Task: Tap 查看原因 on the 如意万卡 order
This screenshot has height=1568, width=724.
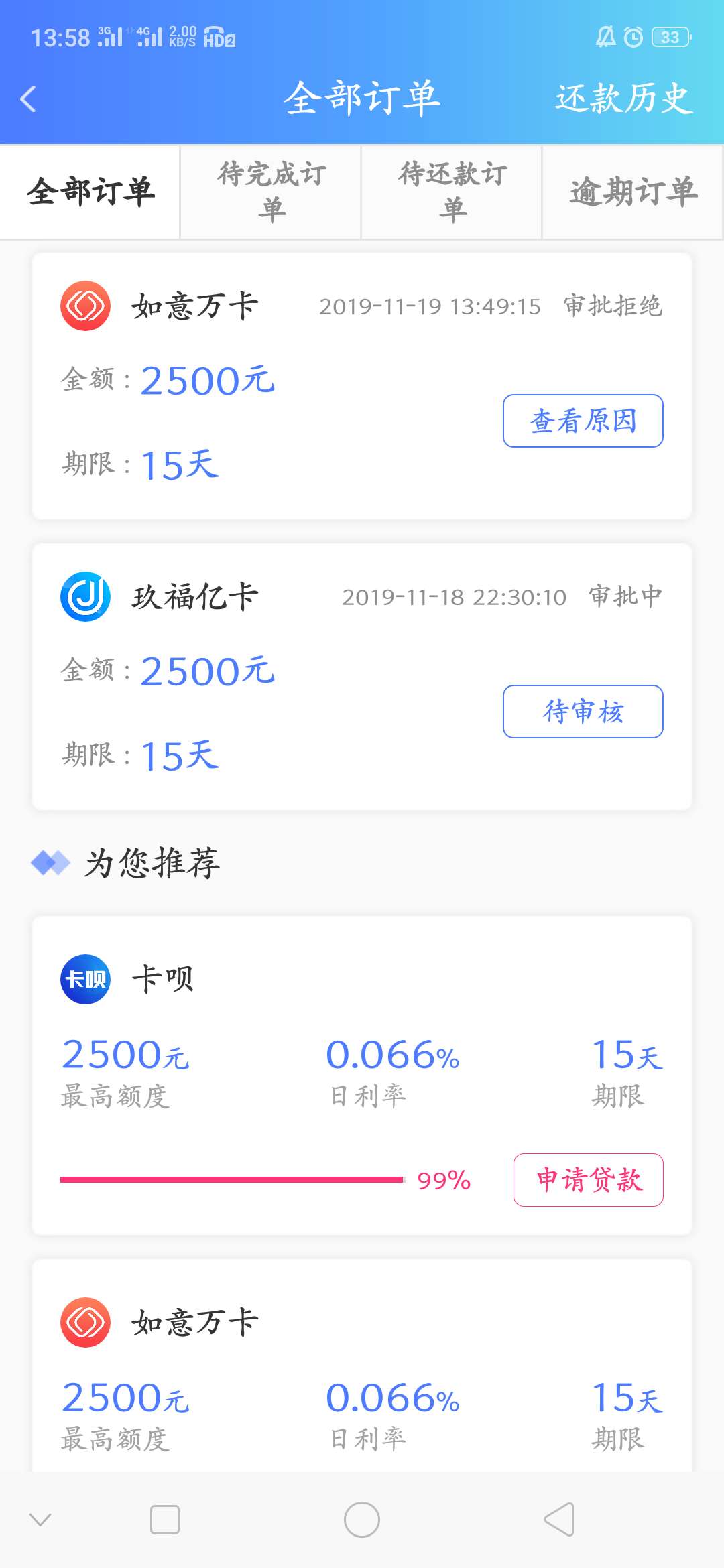Action: (x=583, y=421)
